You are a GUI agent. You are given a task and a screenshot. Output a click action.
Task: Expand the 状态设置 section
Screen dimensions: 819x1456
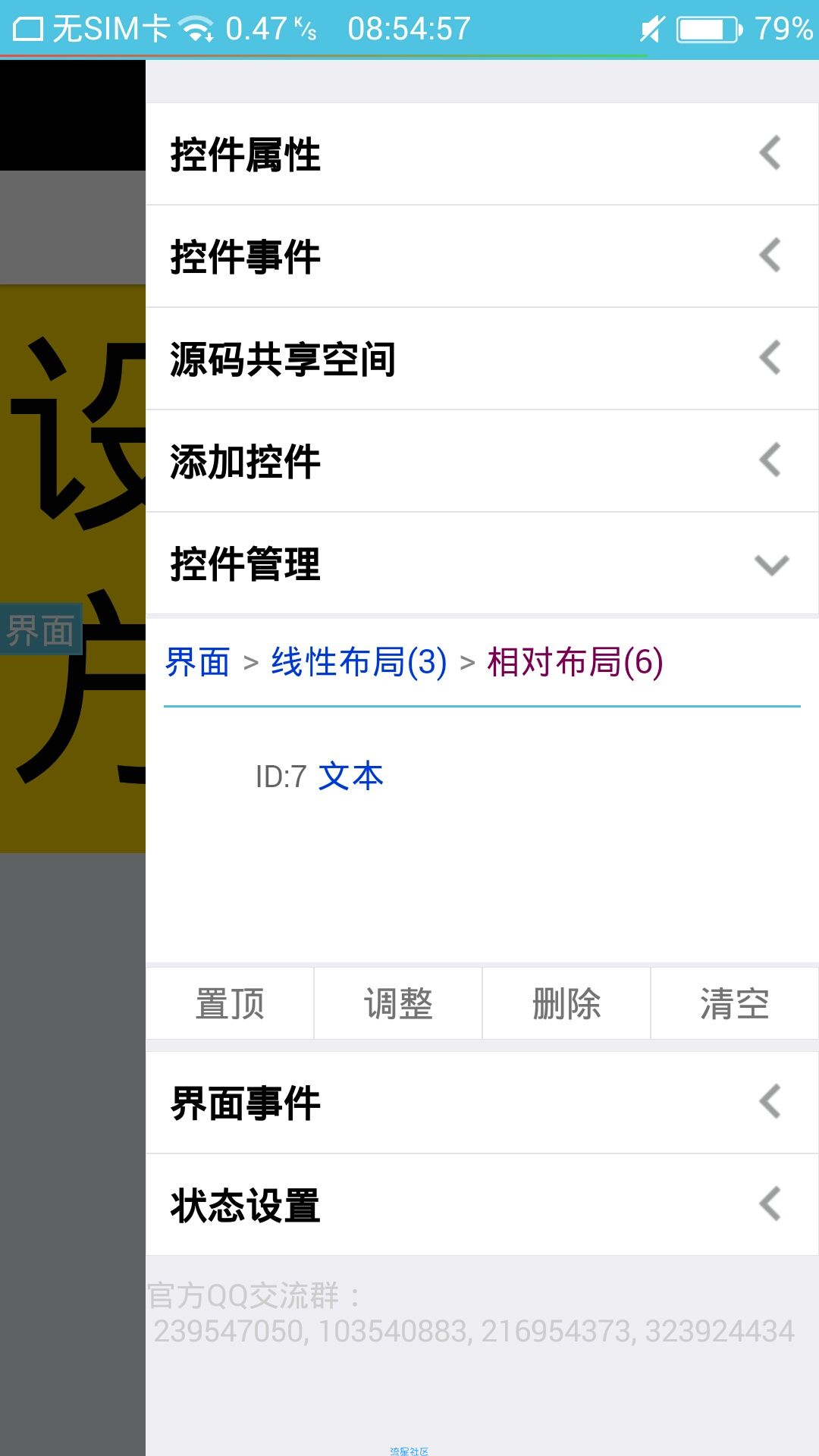pyautogui.click(x=482, y=1205)
